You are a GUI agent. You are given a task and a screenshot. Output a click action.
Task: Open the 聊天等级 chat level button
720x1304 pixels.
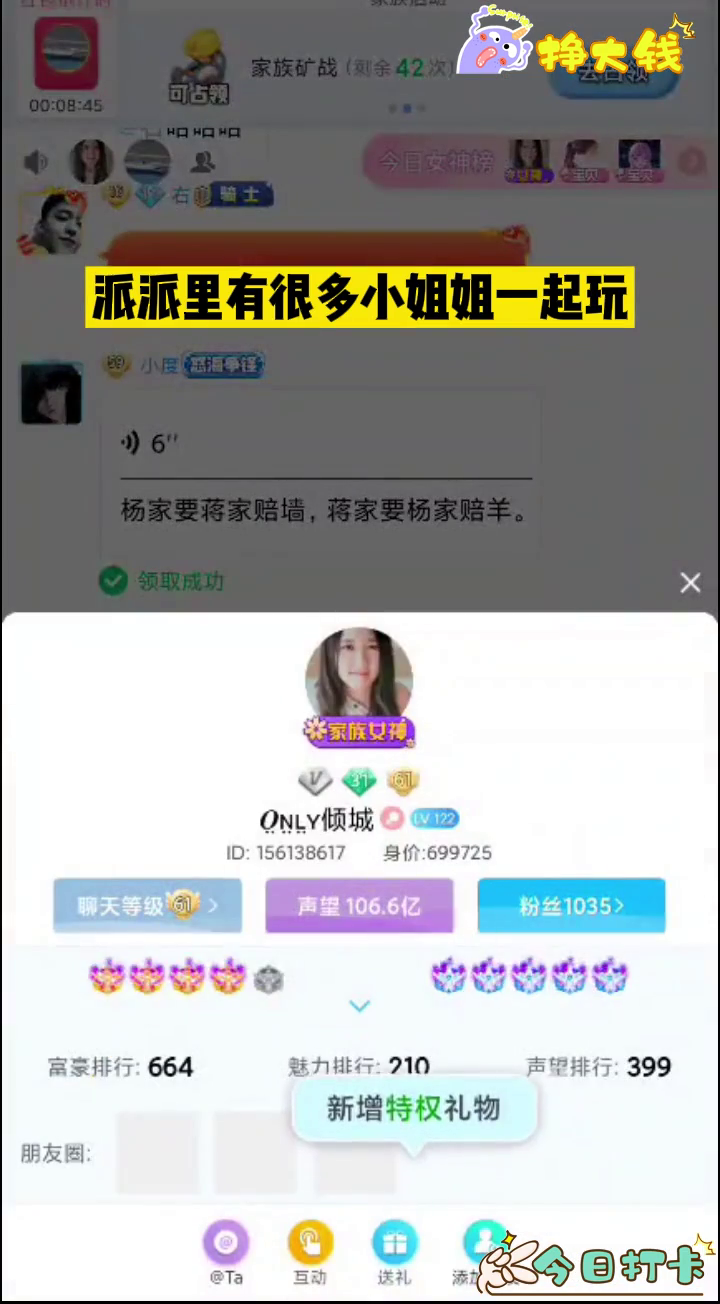pyautogui.click(x=147, y=906)
